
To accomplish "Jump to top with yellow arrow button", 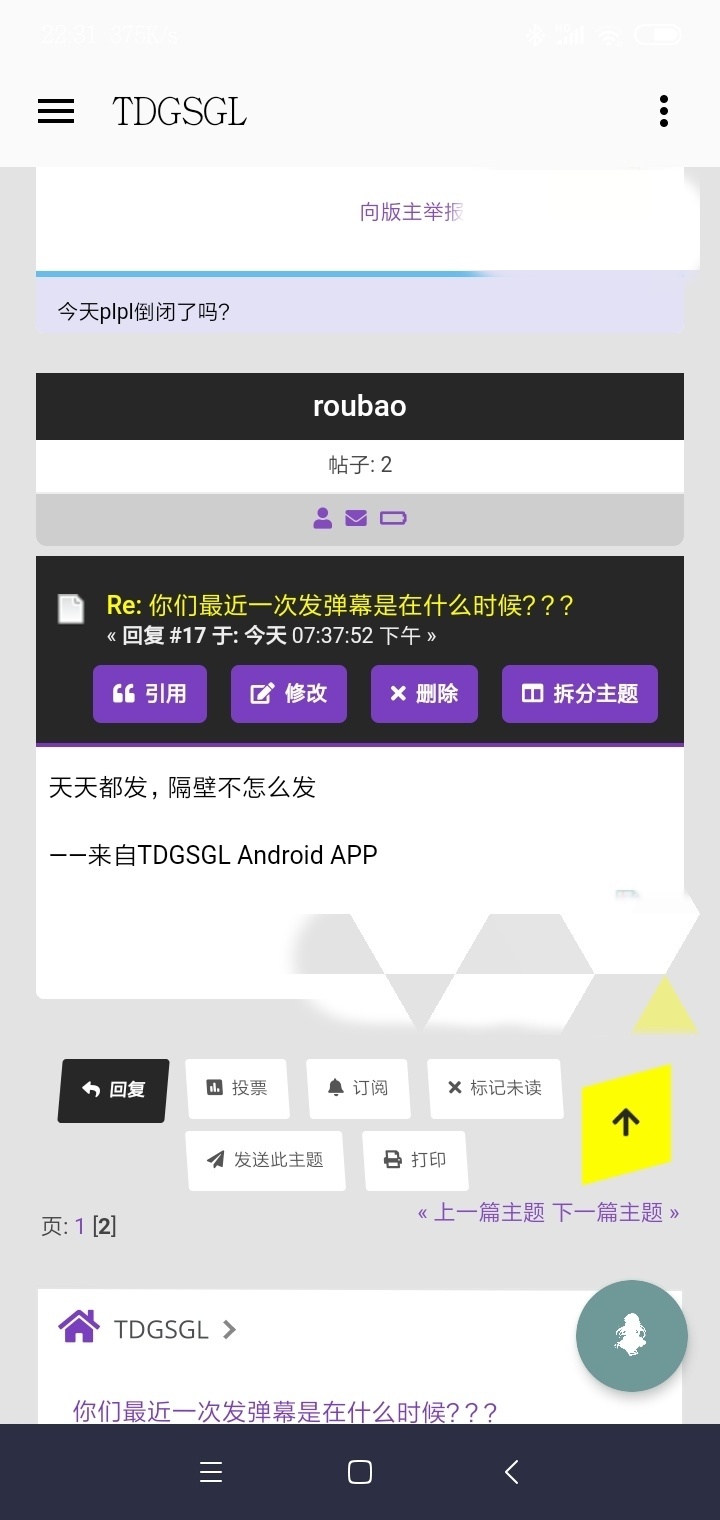I will click(626, 1122).
